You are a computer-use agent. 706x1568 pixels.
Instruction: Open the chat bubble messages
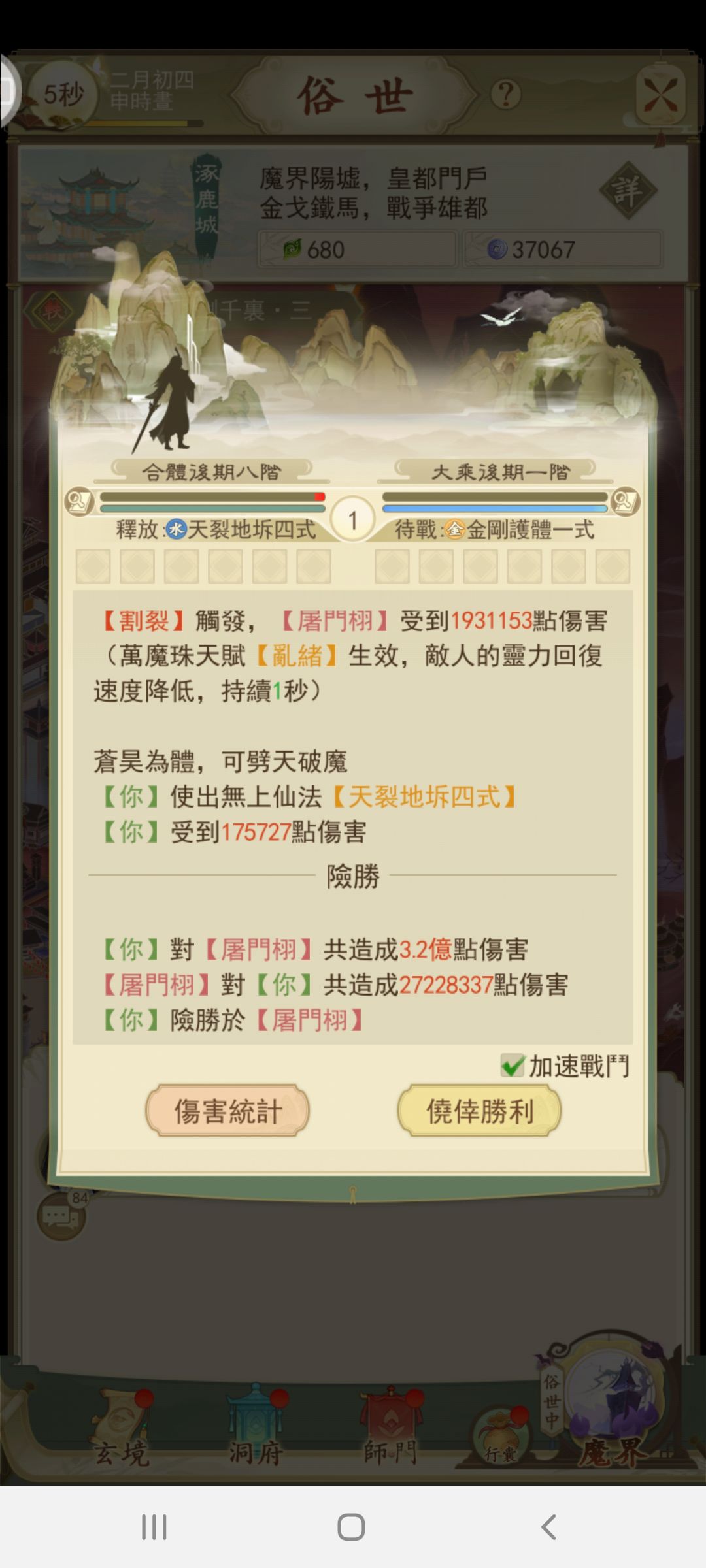click(61, 1217)
